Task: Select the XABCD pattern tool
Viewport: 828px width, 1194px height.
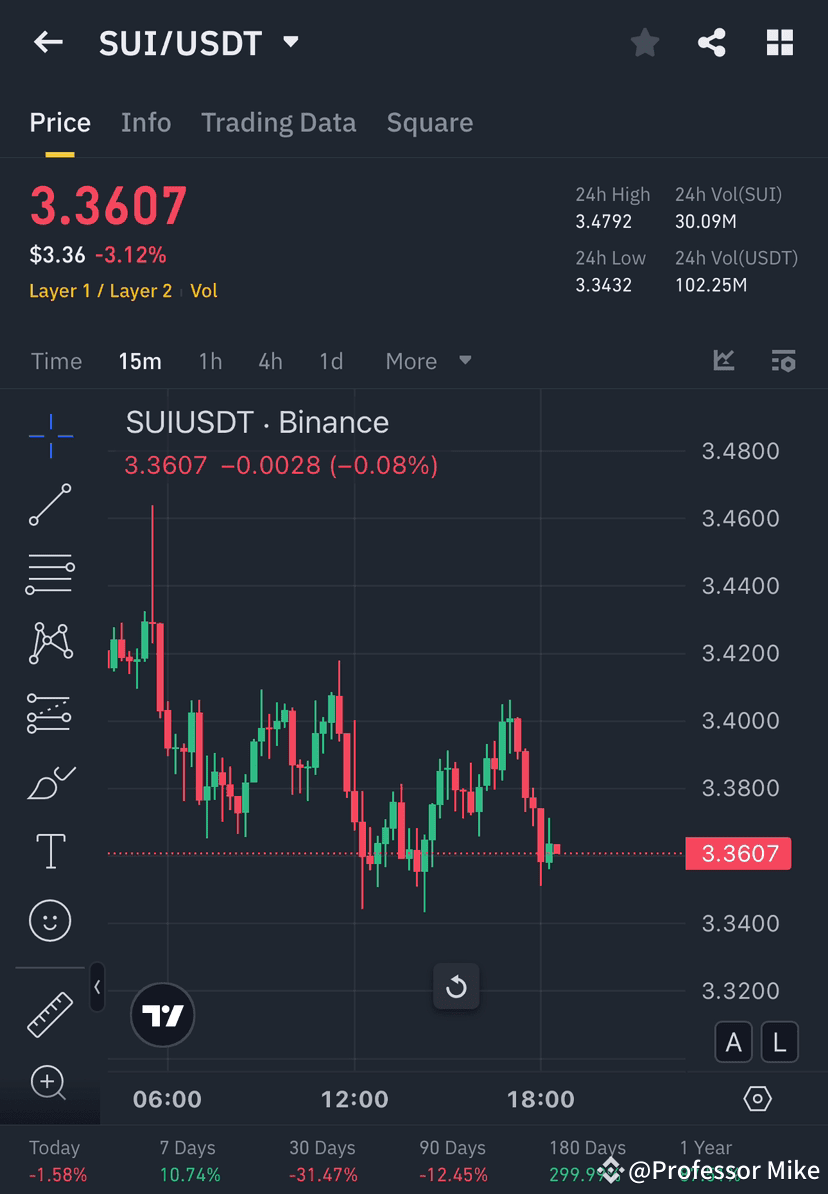Action: (x=50, y=643)
